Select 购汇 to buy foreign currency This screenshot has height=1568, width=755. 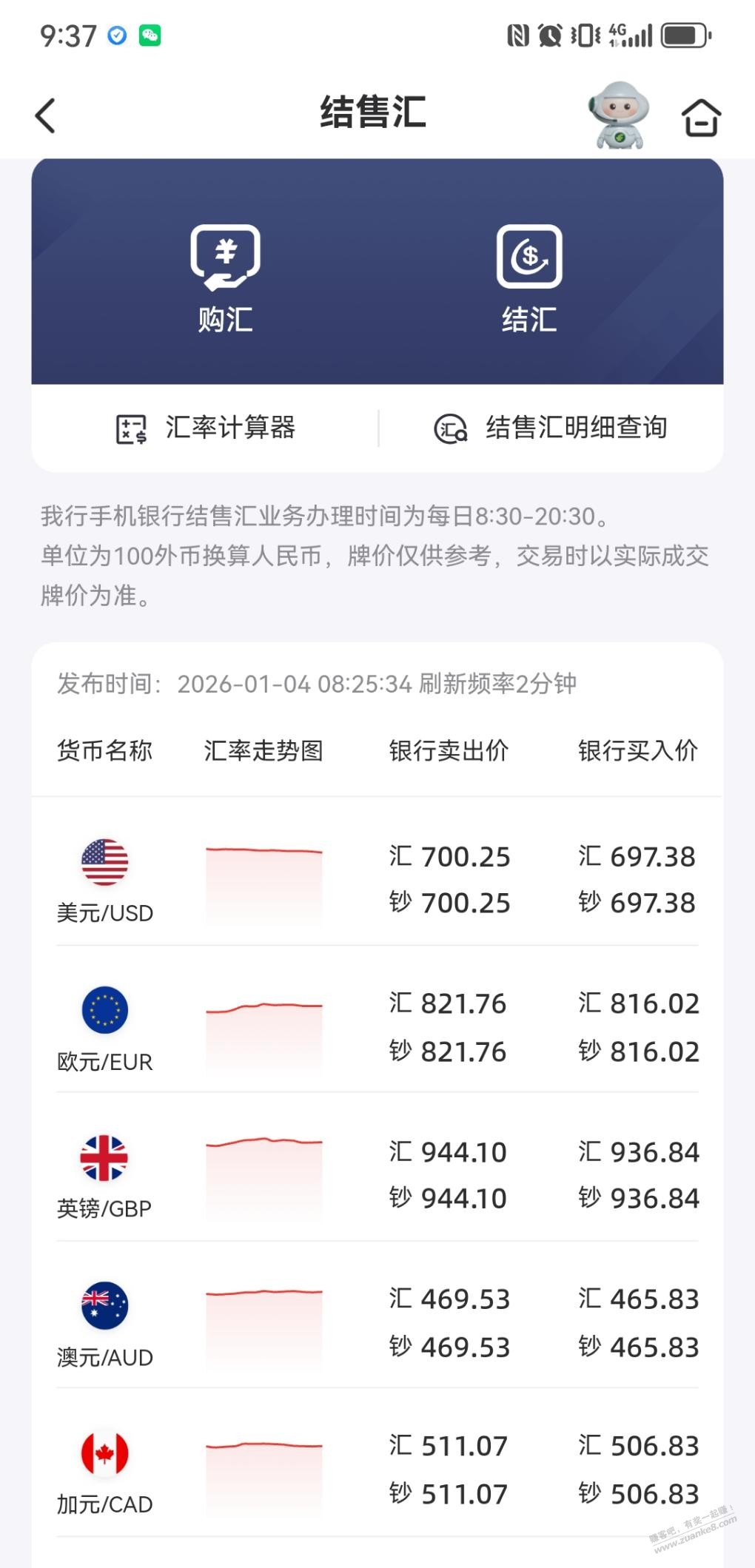225,278
